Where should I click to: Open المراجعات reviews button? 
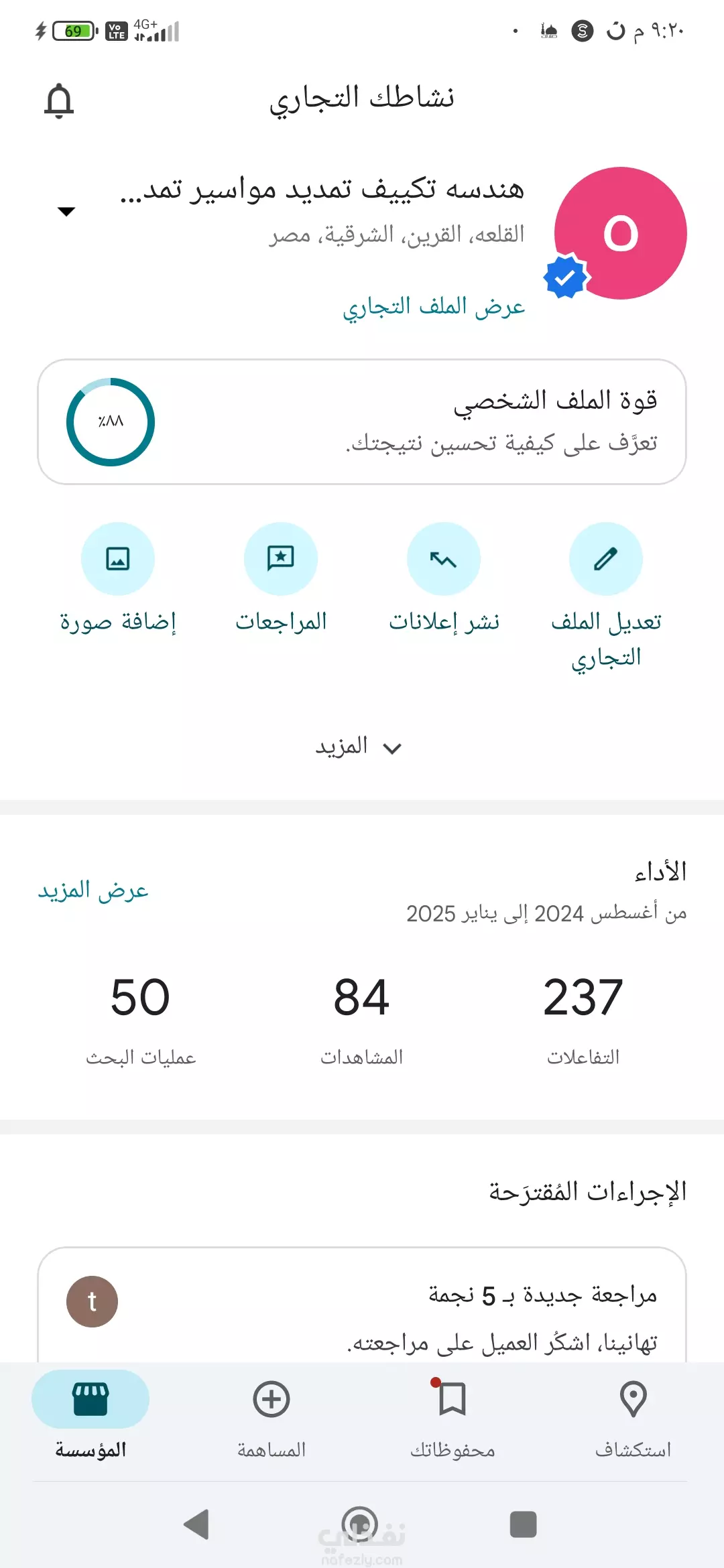click(x=281, y=559)
